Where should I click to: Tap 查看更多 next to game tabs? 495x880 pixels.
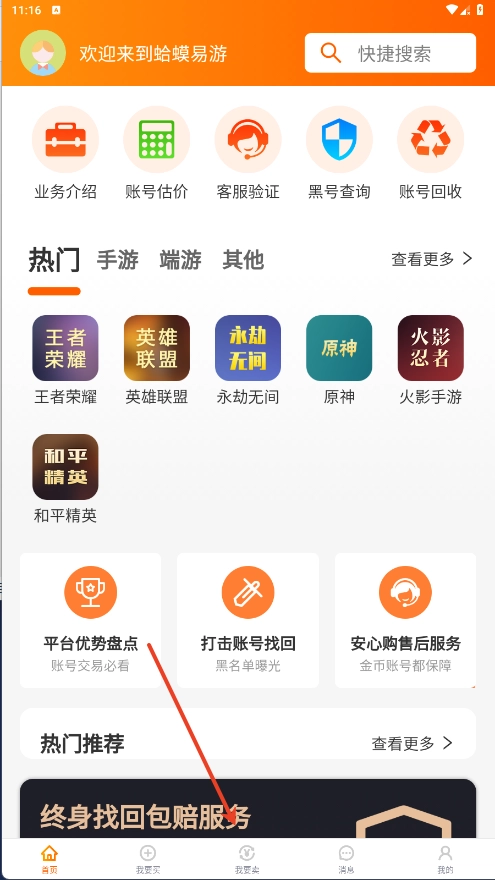click(x=432, y=259)
